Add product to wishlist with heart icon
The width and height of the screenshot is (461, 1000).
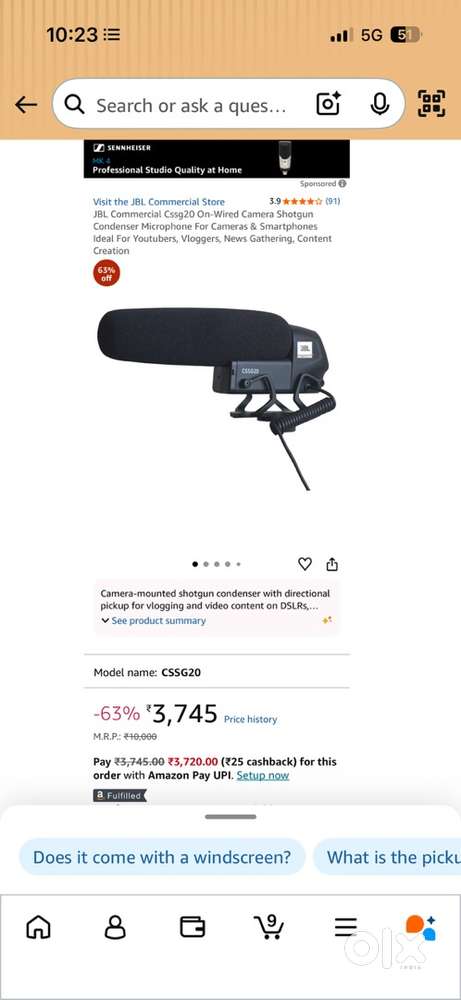pyautogui.click(x=305, y=564)
